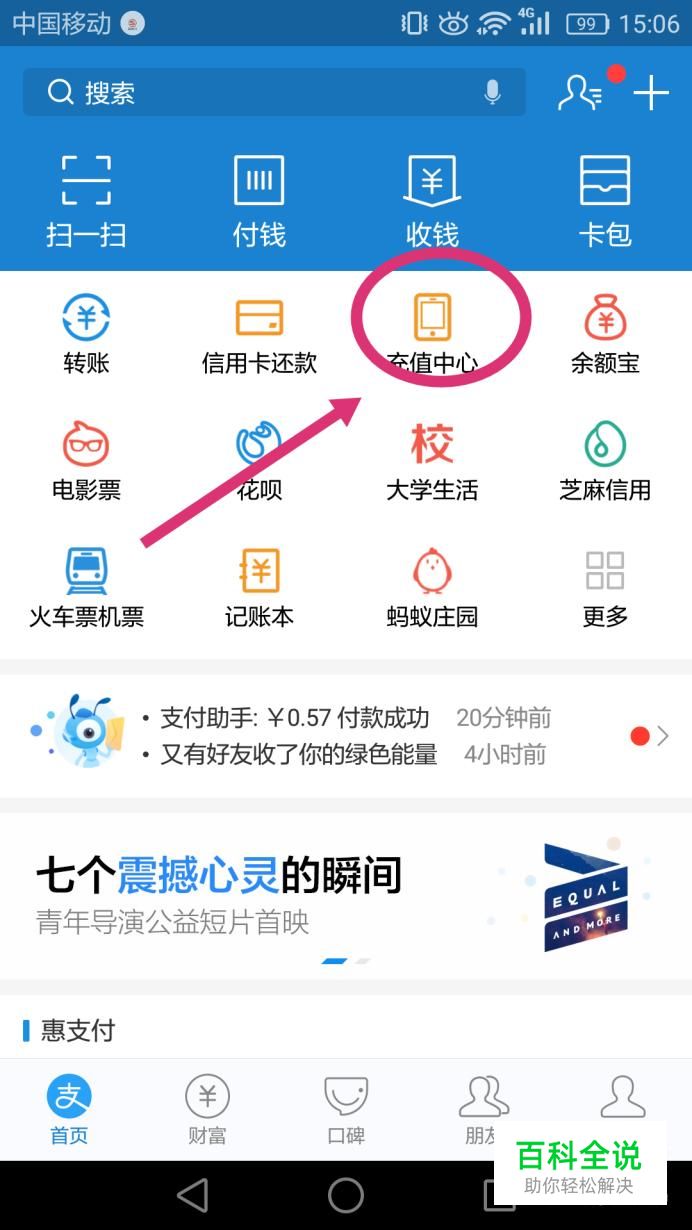The height and width of the screenshot is (1230, 692).
Task: Open 收钱 receive money
Action: point(432,201)
